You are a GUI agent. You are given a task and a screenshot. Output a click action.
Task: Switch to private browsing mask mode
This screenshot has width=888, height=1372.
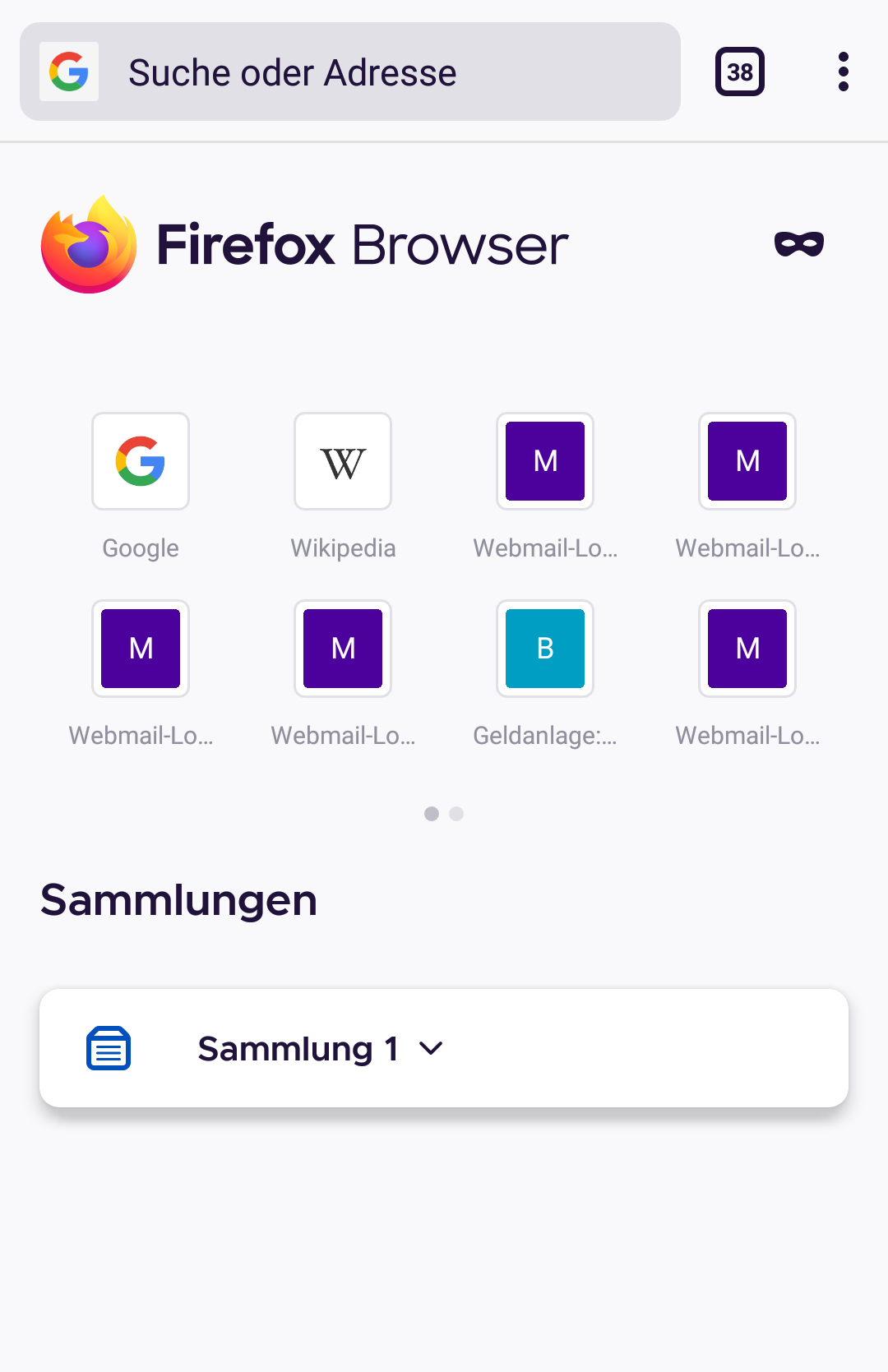[x=798, y=244]
